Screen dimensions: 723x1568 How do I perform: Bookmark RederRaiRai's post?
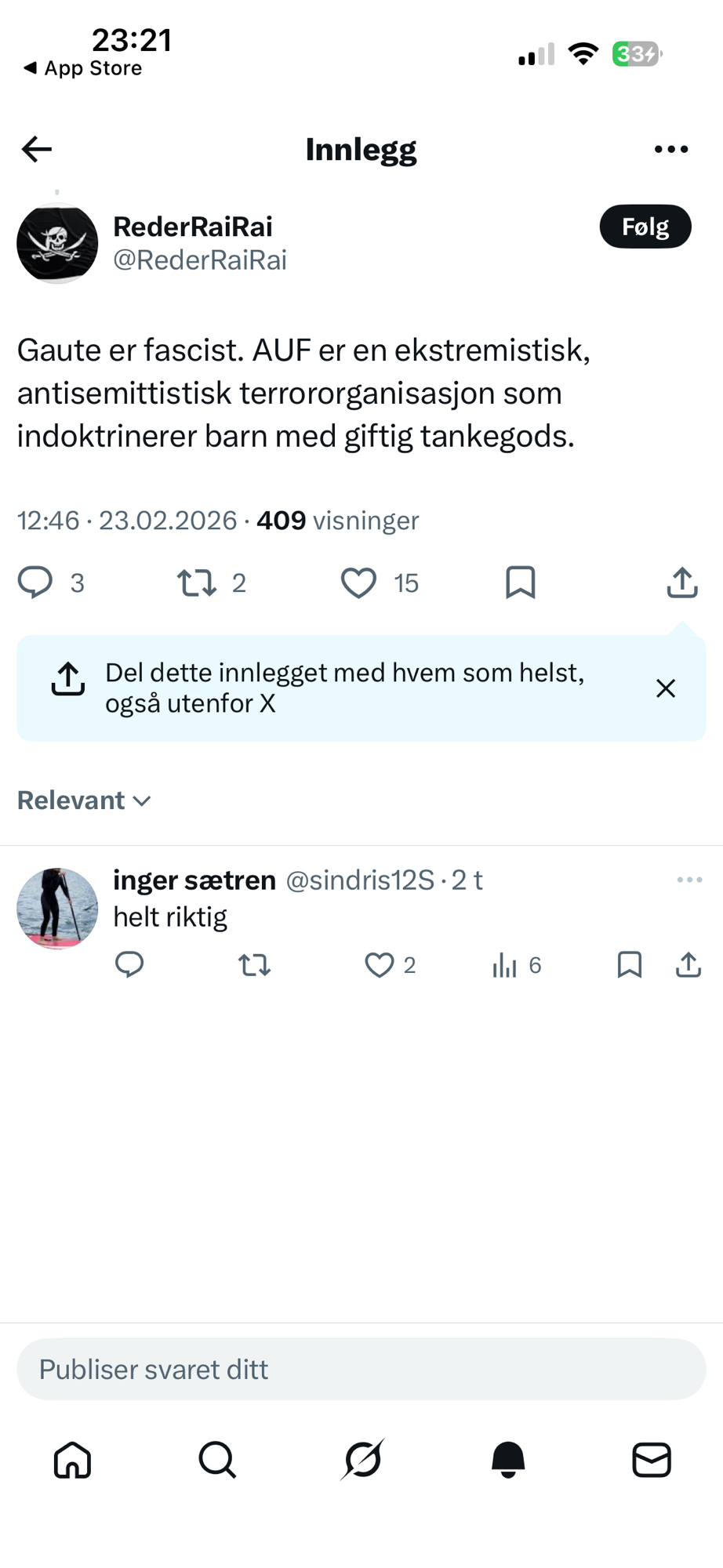(521, 583)
